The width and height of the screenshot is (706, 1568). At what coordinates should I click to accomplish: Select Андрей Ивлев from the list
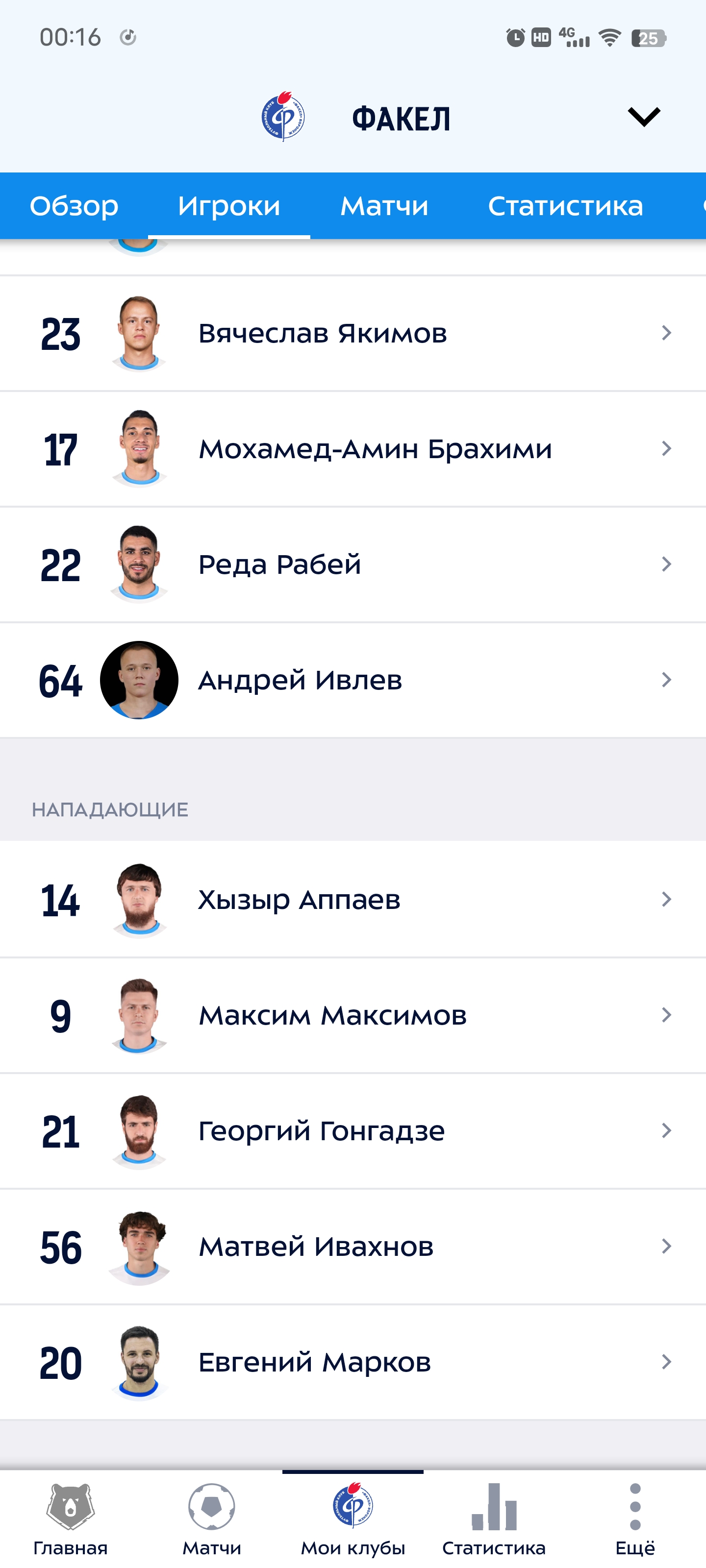point(353,680)
